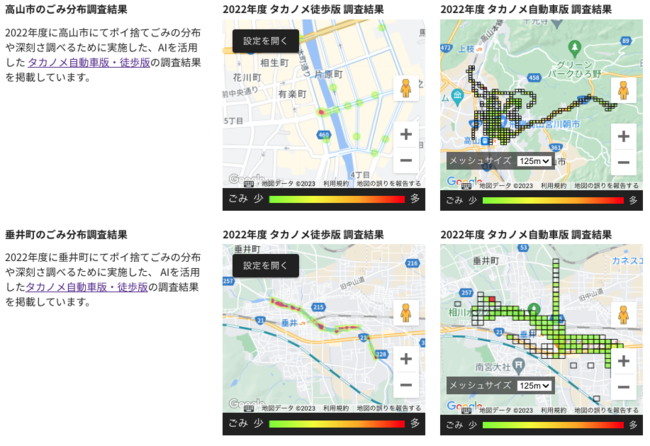Zoom out on the 高山市 徒歩版 map

point(406,159)
